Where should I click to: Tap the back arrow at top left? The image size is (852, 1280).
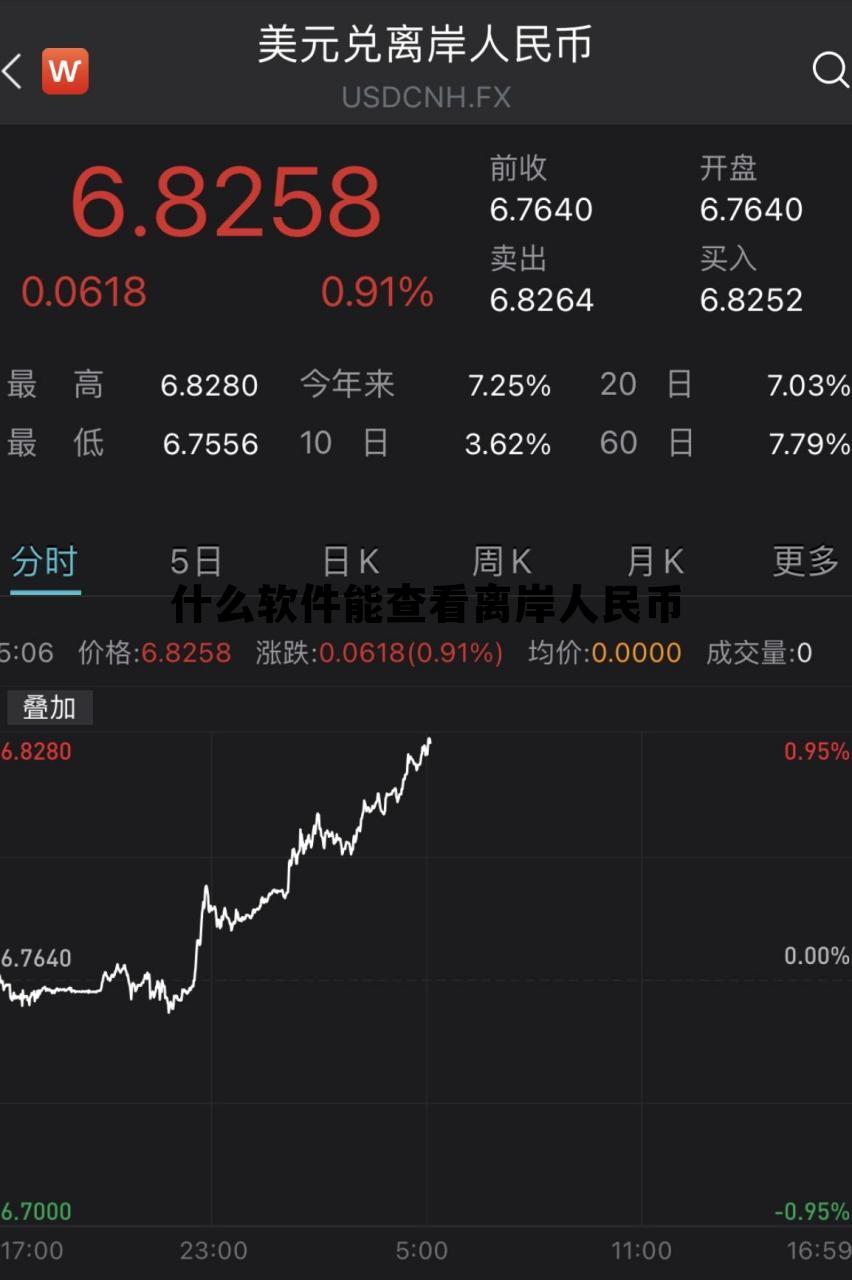[x=12, y=72]
